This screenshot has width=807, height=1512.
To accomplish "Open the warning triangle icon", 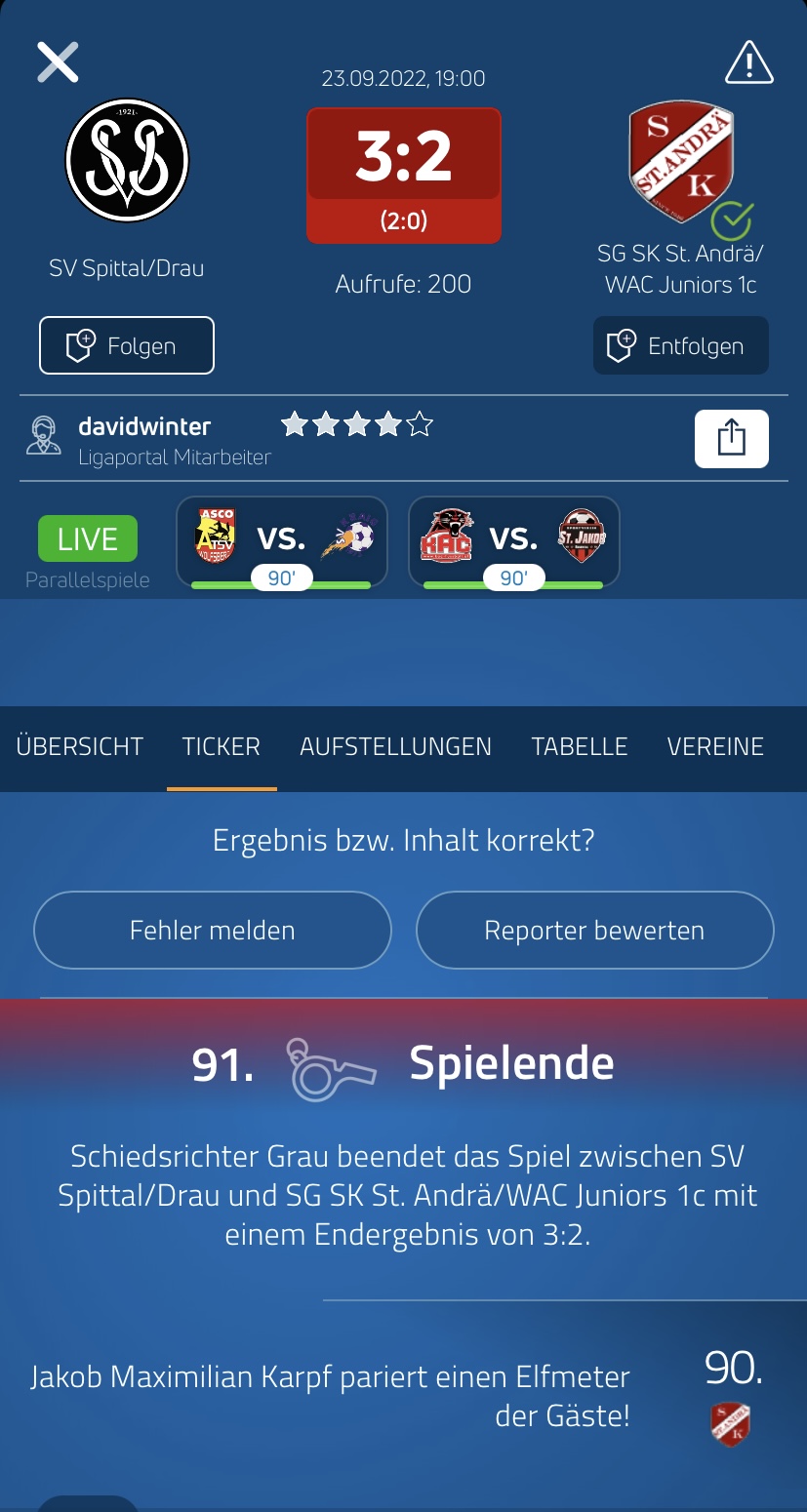I will [x=749, y=62].
